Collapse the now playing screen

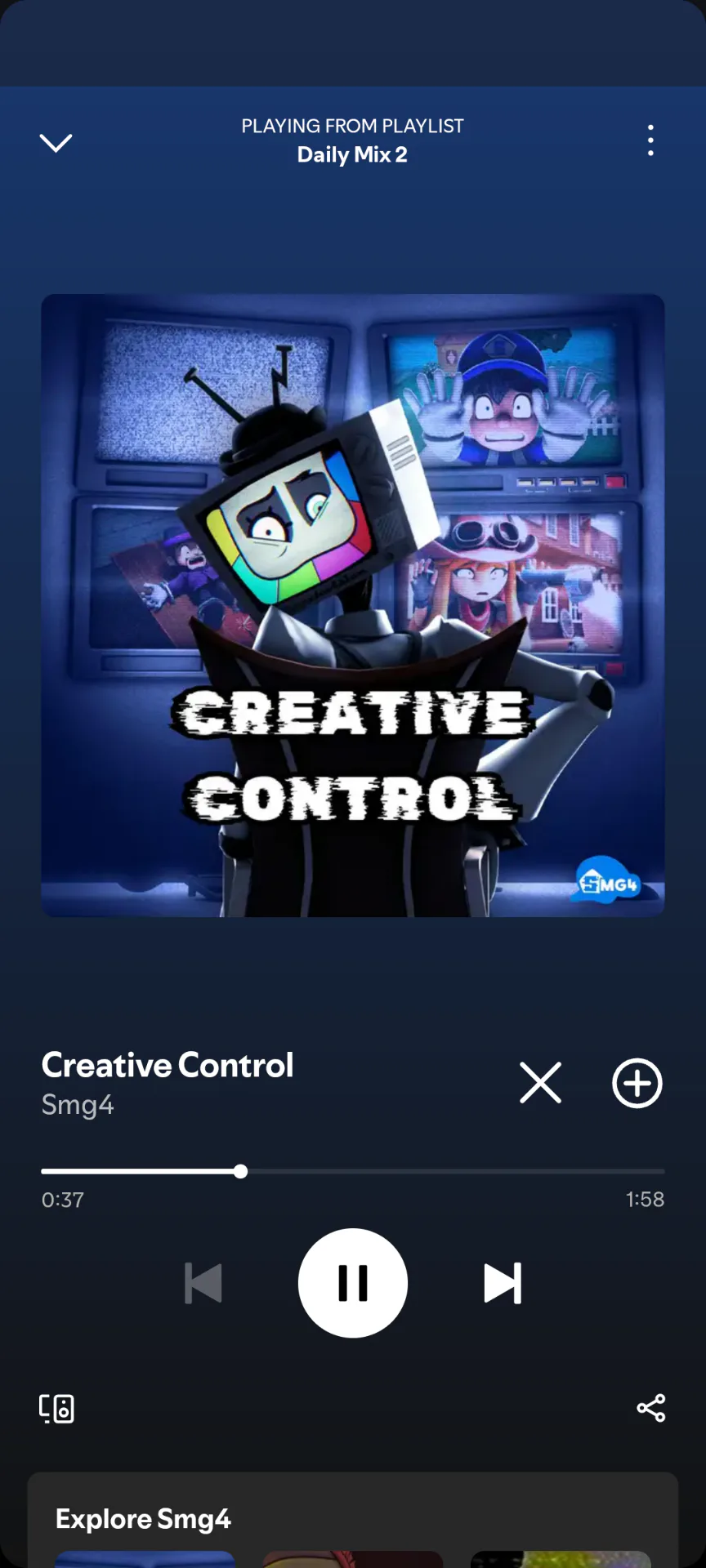(x=56, y=143)
